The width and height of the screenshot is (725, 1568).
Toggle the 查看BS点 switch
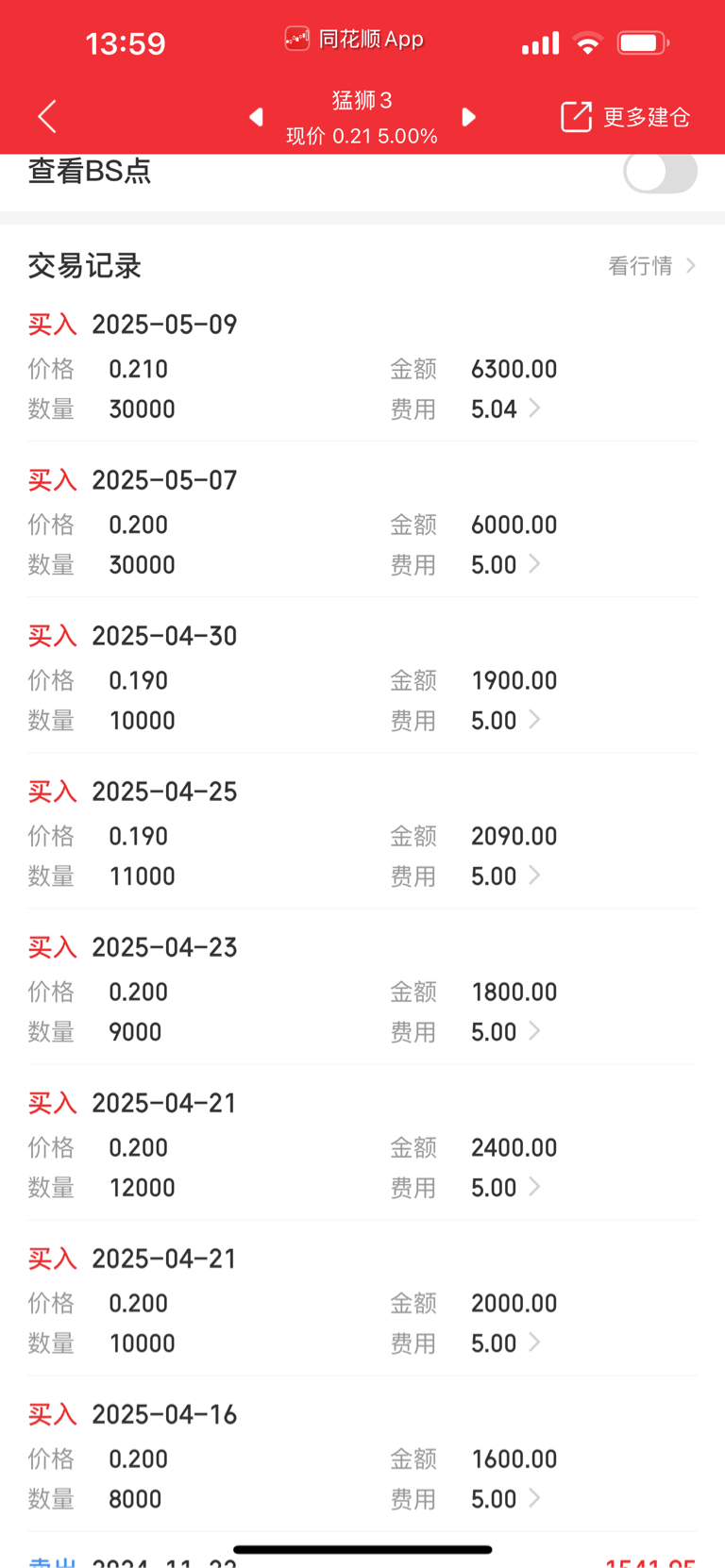click(660, 172)
